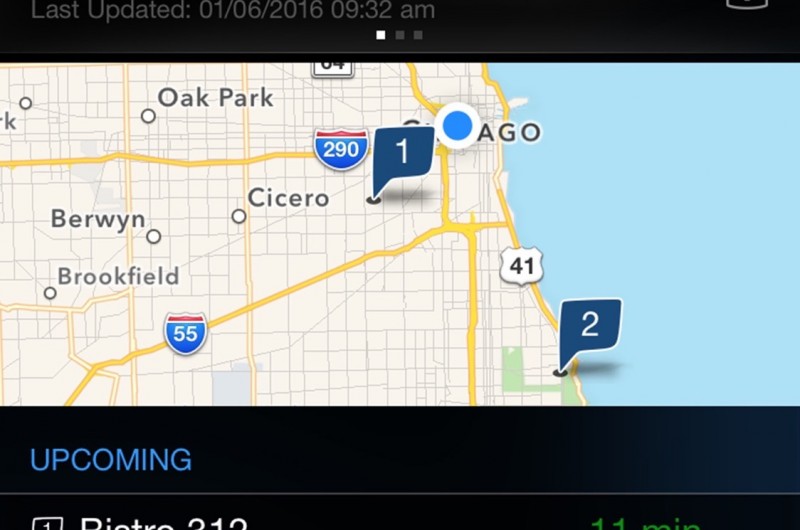Select map pin number 2

[589, 327]
